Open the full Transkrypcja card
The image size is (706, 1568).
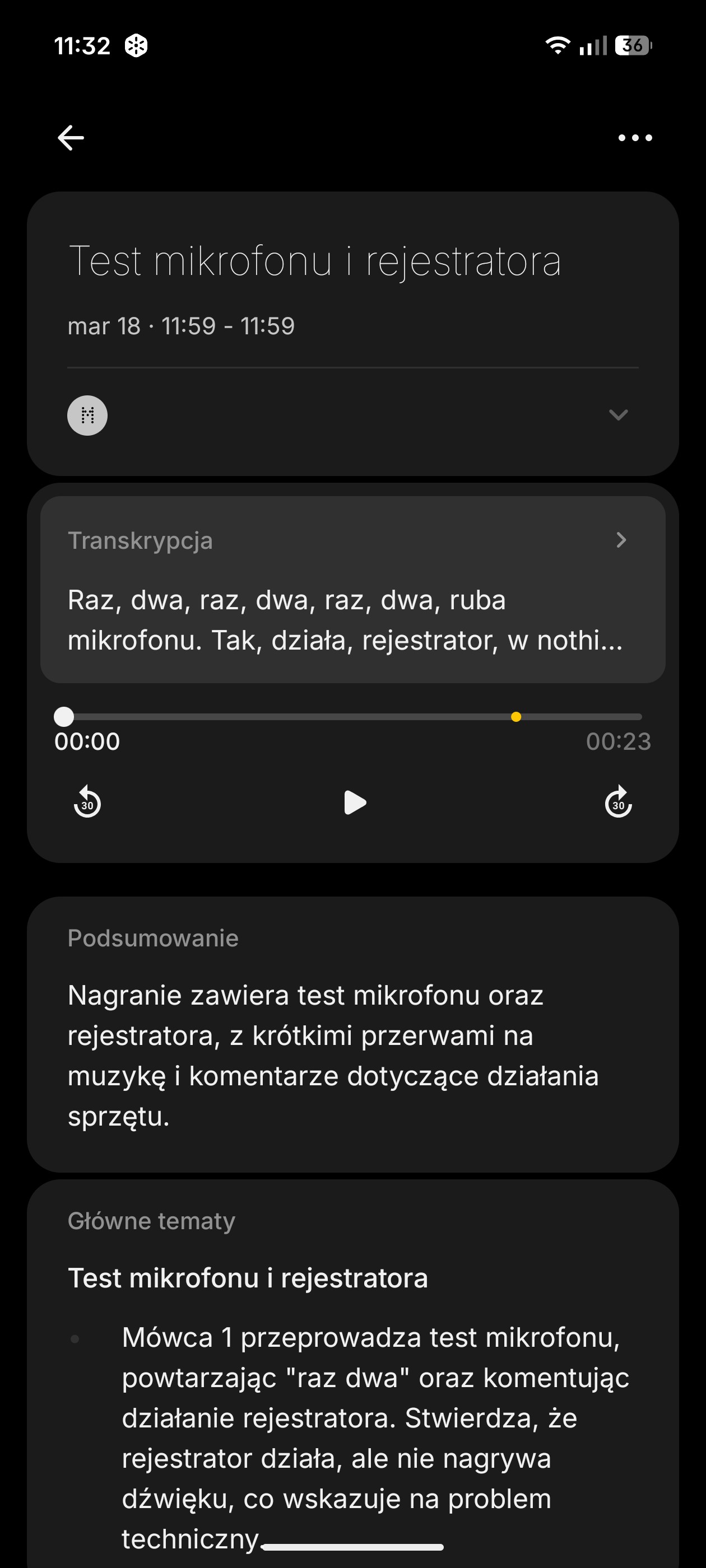click(x=352, y=589)
